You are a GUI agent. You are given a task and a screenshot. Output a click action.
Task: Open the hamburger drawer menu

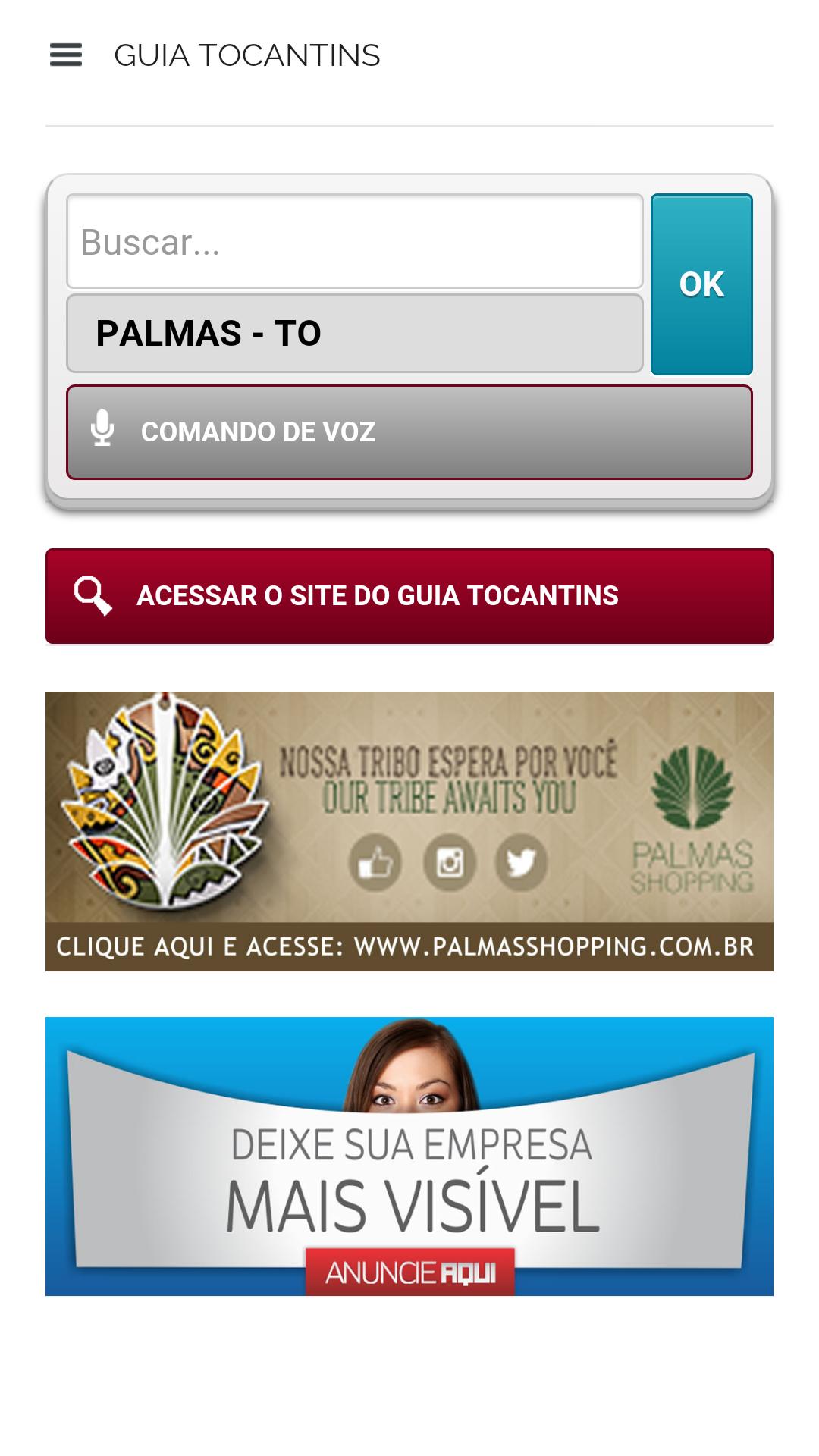click(66, 55)
